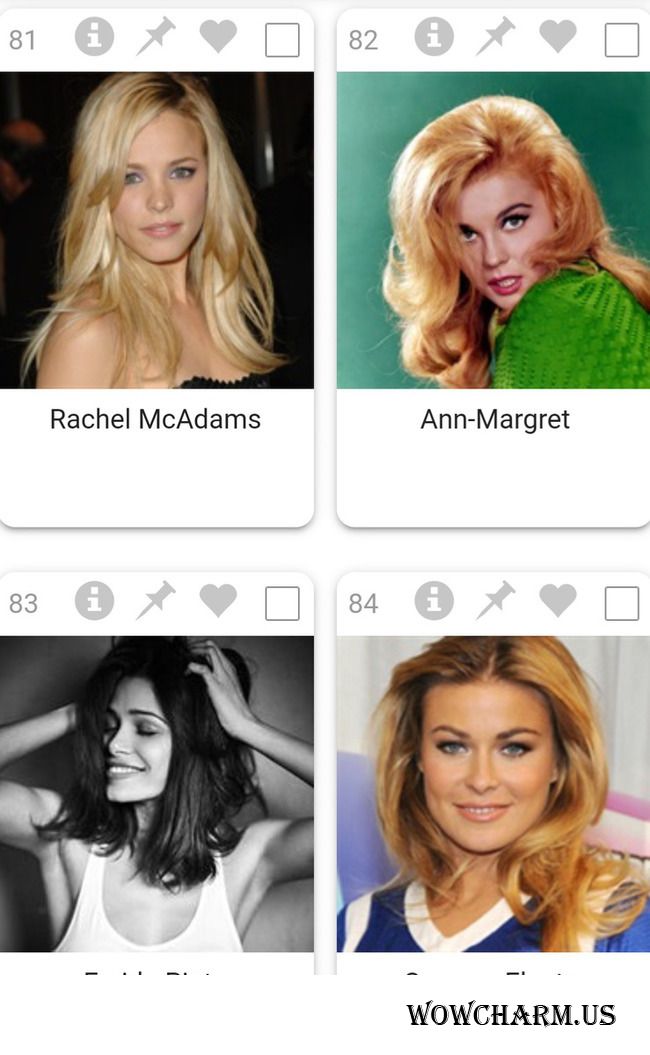The height and width of the screenshot is (1055, 650).
Task: Pin the Ann-Margret card
Action: point(496,38)
